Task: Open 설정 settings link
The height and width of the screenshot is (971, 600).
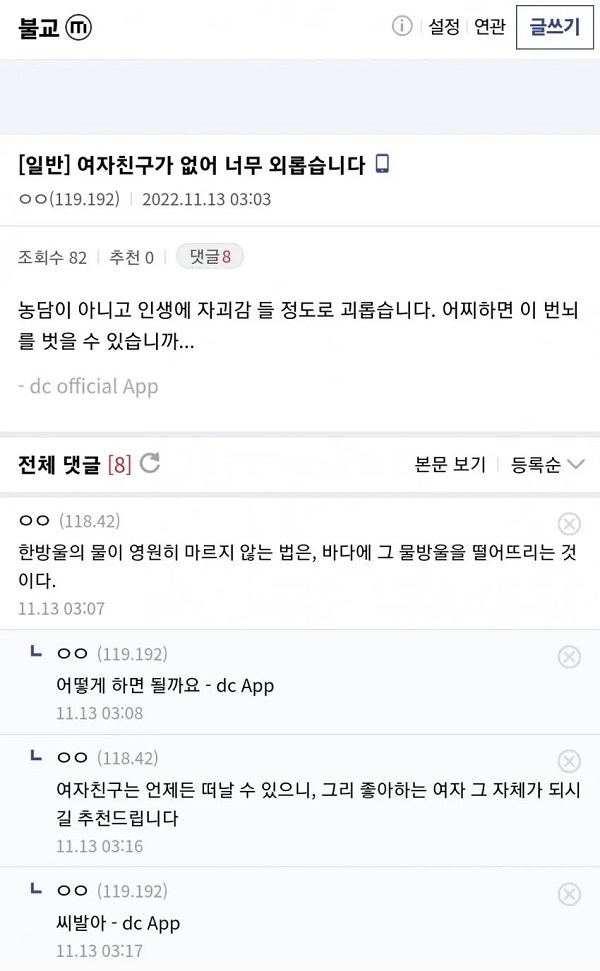Action: coord(444,27)
